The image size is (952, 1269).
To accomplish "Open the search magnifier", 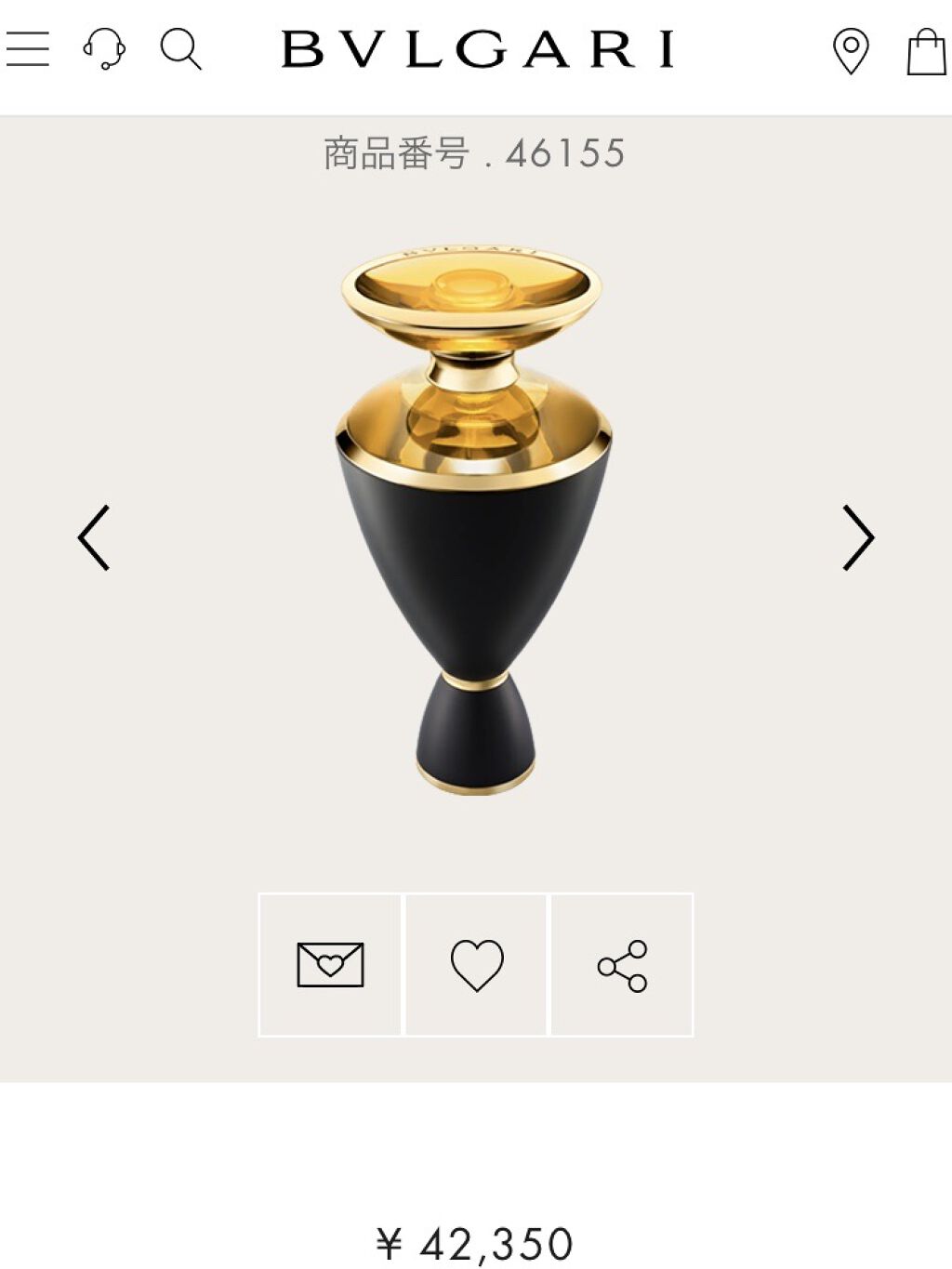I will (x=180, y=49).
